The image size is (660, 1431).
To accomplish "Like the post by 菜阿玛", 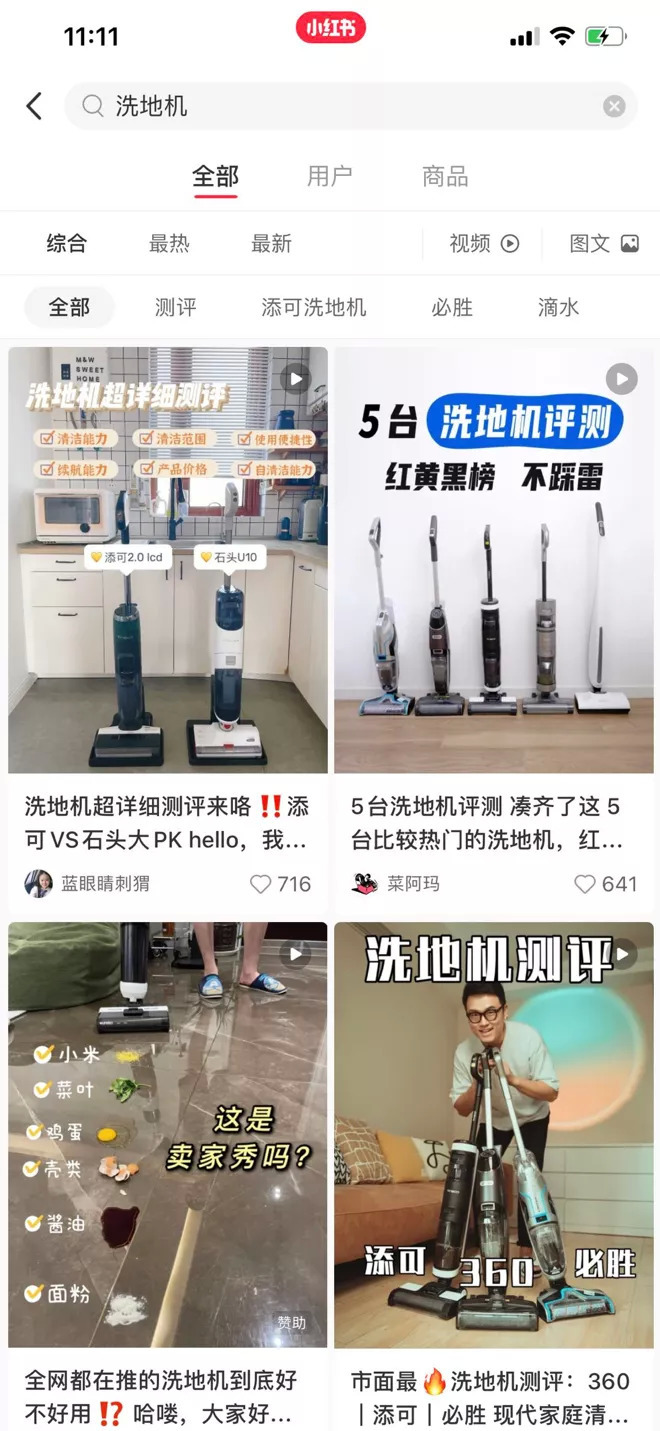I will tap(585, 884).
